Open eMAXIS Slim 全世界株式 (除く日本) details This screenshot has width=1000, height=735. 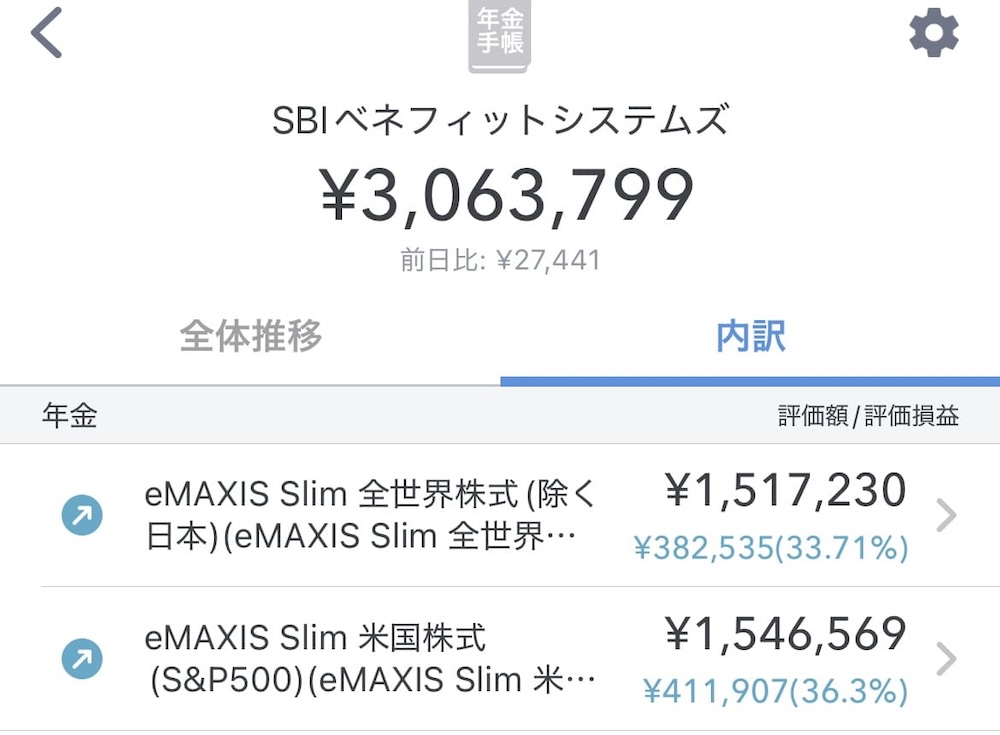pos(500,516)
